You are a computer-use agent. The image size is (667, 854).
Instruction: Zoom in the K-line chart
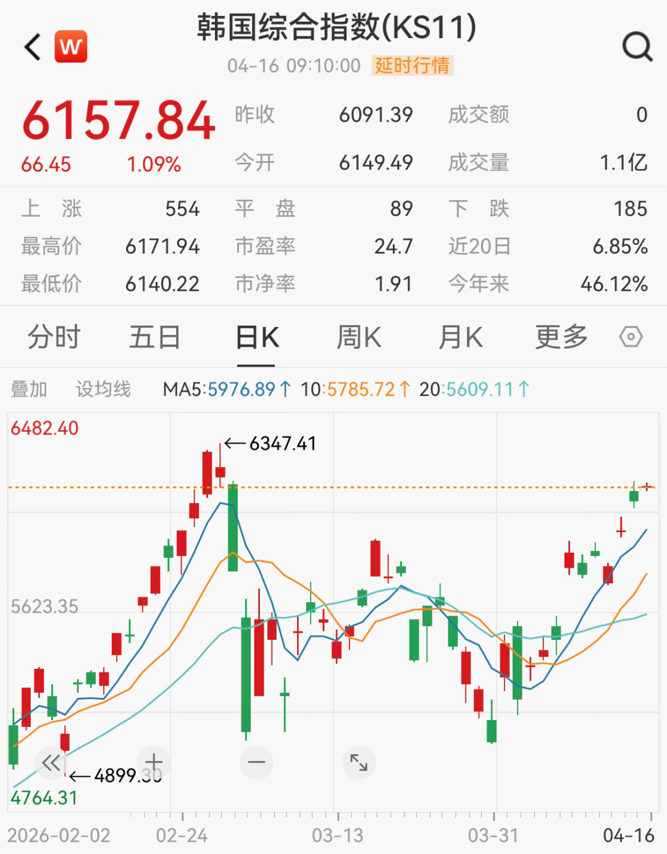click(153, 763)
